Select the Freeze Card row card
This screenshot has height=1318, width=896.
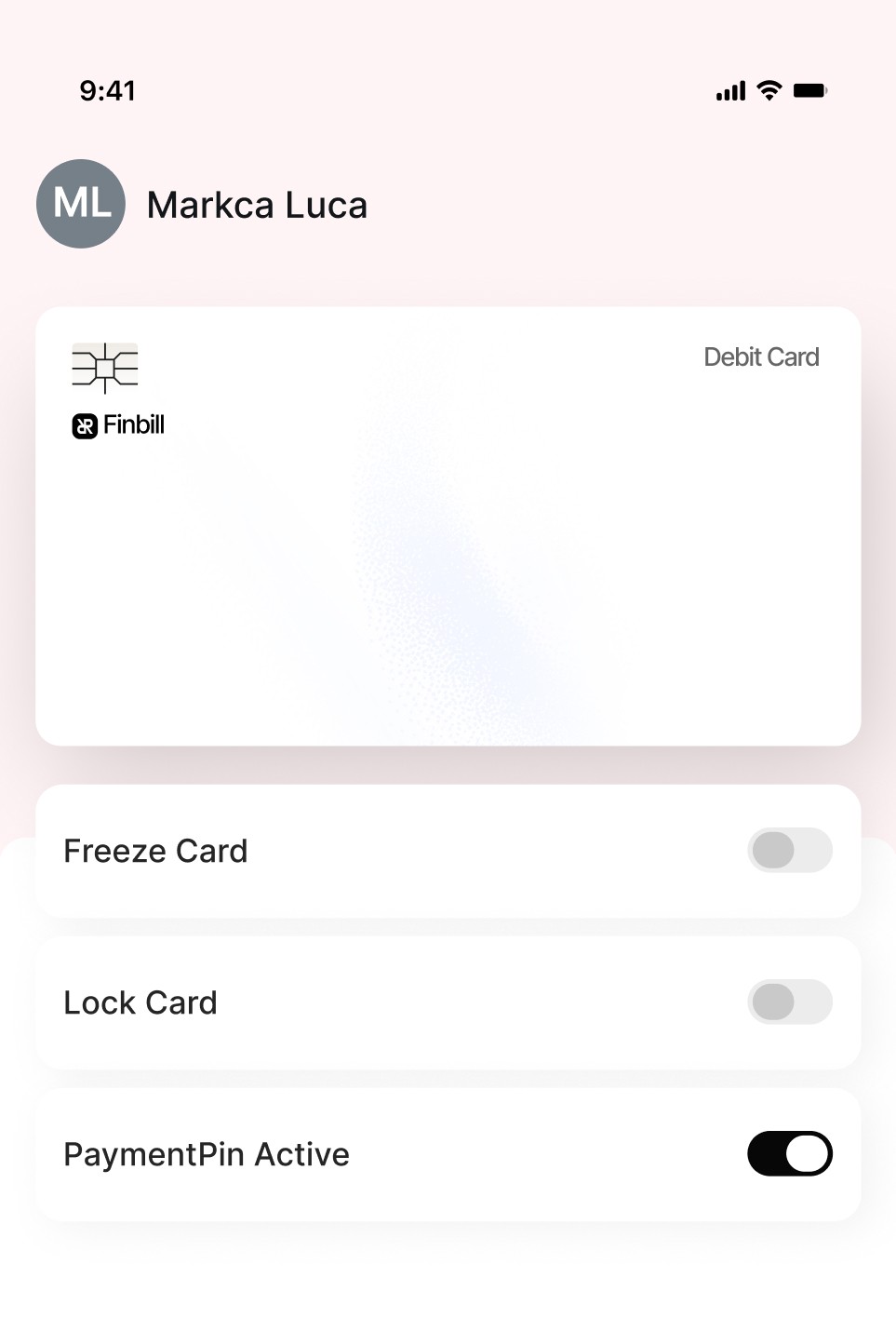448,850
